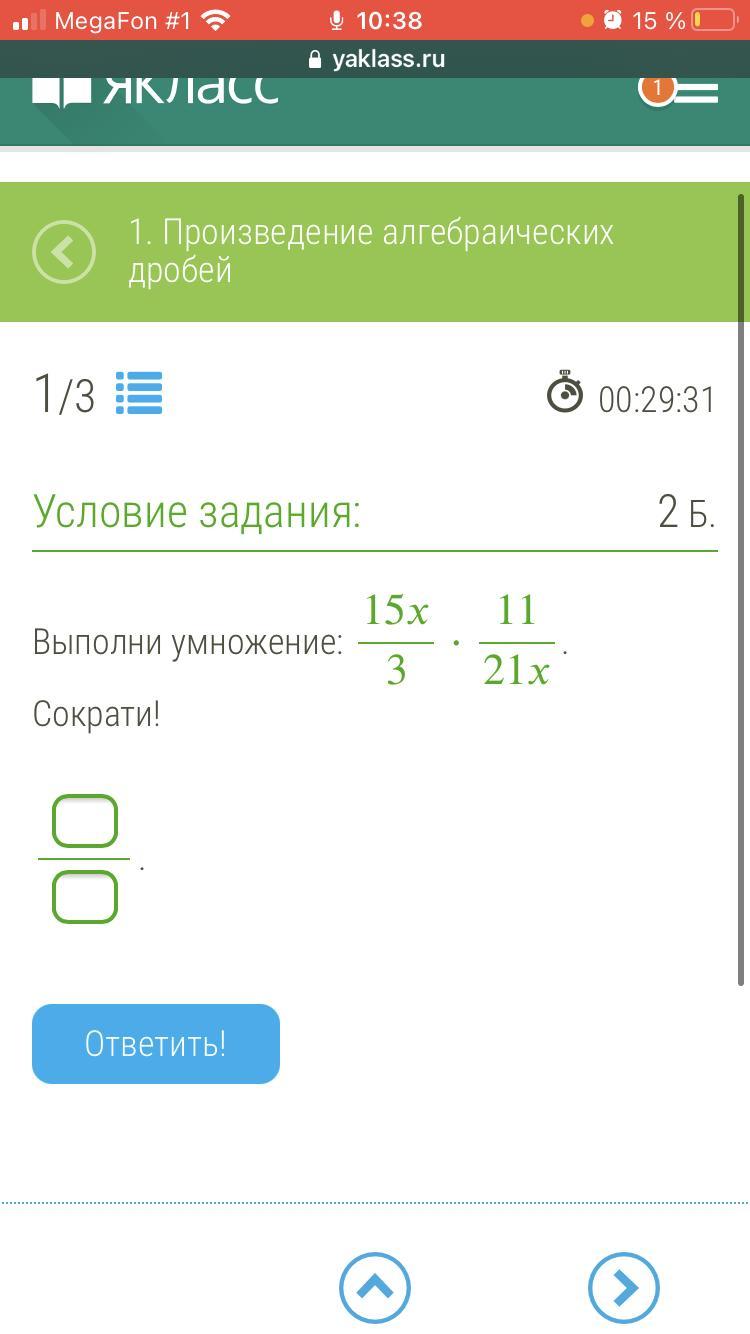750x1334 pixels.
Task: Go to the next task arrow
Action: (624, 1288)
